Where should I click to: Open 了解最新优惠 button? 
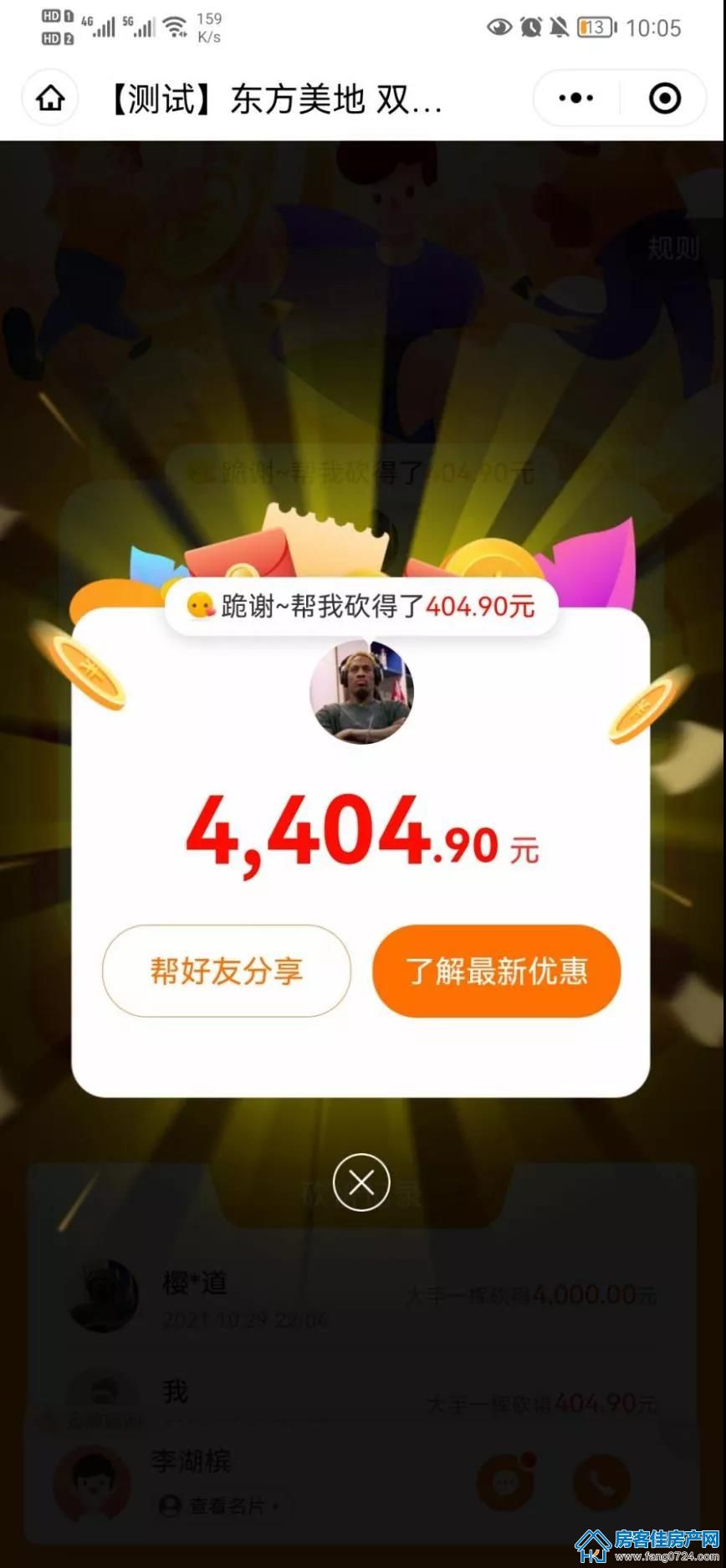(x=497, y=971)
